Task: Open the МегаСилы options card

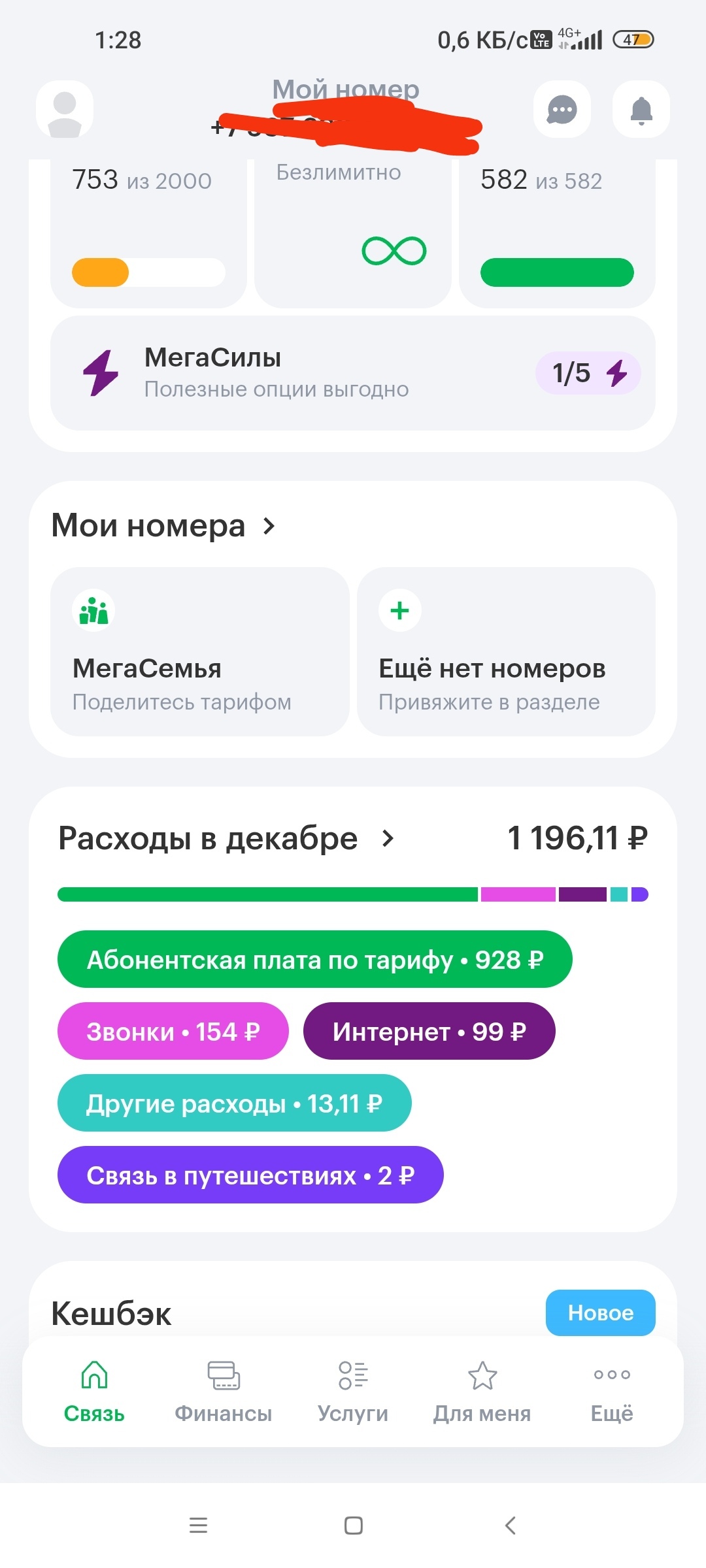Action: pyautogui.click(x=353, y=373)
